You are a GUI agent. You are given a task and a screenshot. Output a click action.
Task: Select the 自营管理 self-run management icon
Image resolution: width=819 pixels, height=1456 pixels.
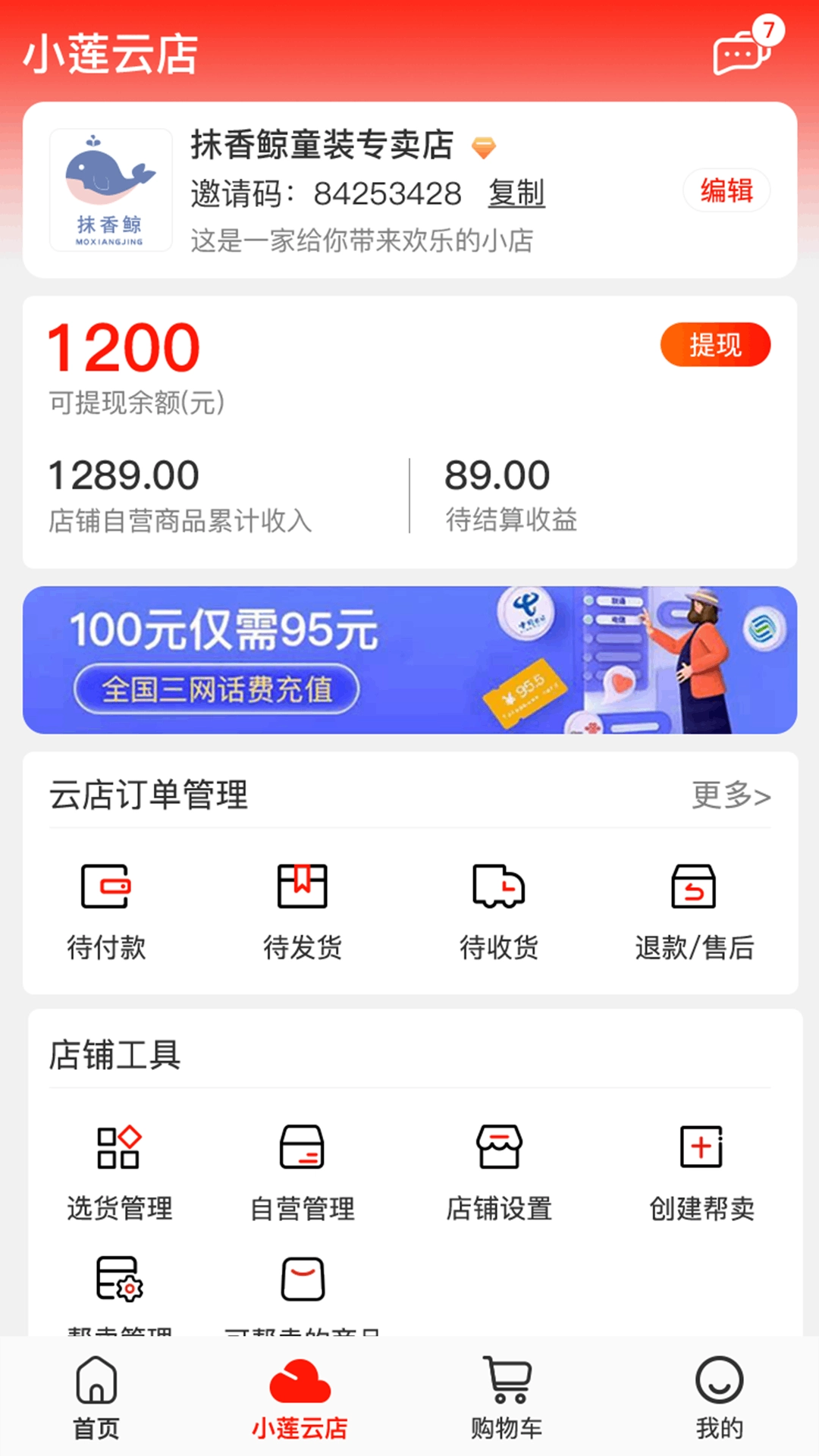point(303,1147)
